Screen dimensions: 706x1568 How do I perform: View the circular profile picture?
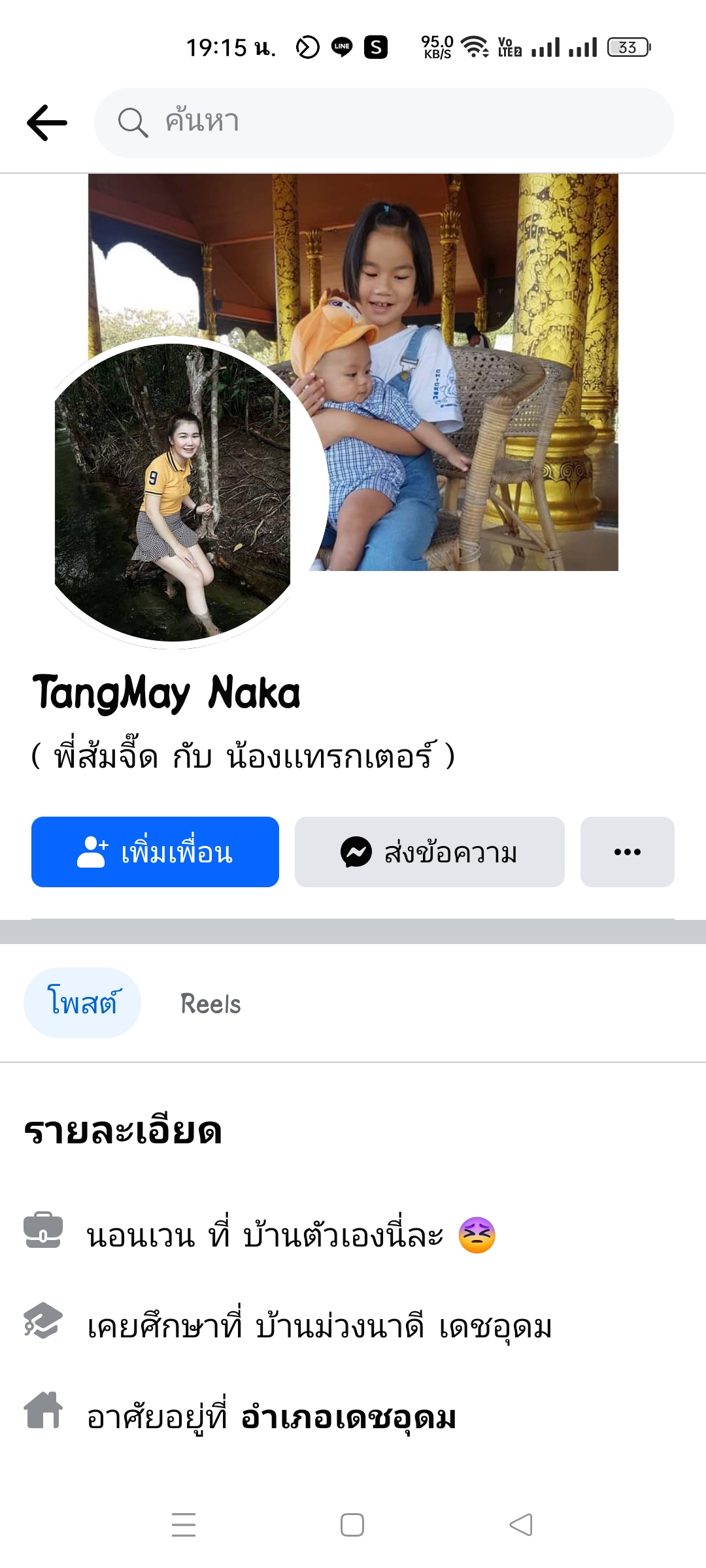(173, 493)
